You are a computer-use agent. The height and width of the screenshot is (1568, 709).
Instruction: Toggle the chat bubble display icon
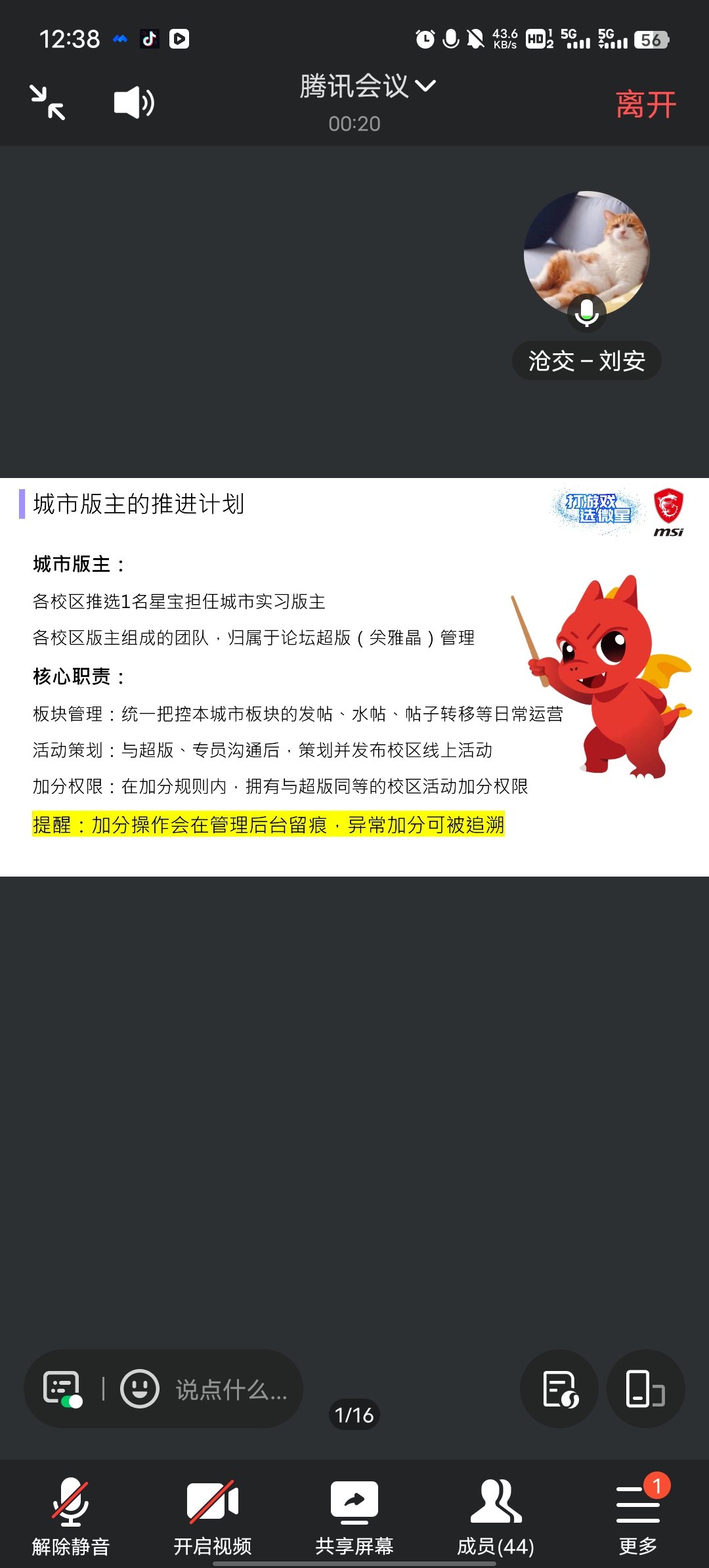tap(62, 1389)
